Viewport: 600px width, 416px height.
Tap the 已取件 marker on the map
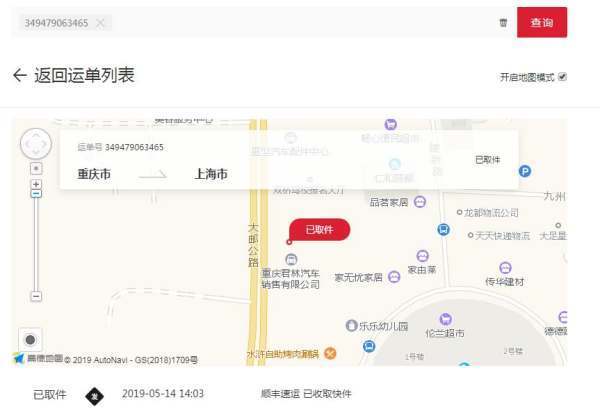click(x=319, y=229)
